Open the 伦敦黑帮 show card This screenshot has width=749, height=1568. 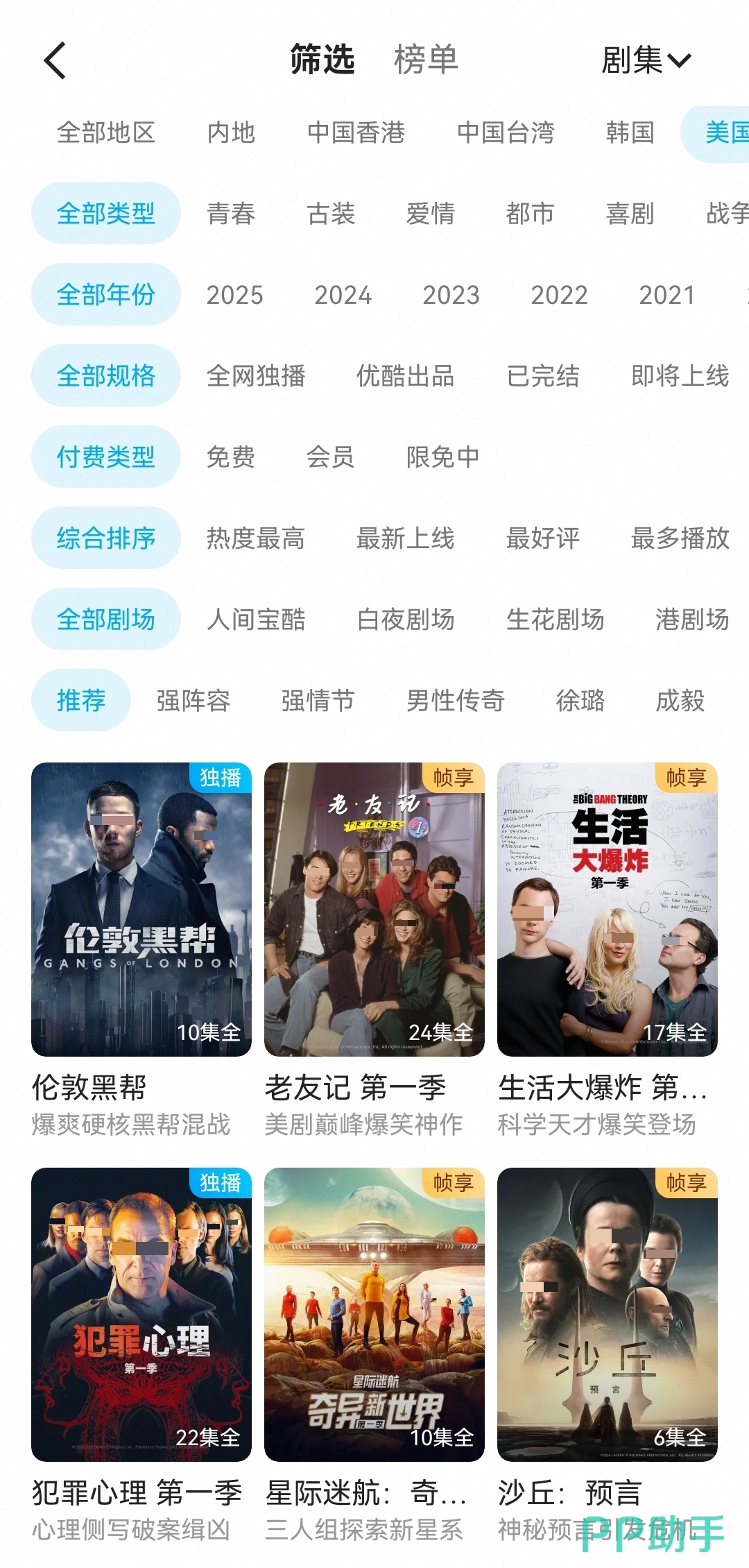tap(141, 909)
